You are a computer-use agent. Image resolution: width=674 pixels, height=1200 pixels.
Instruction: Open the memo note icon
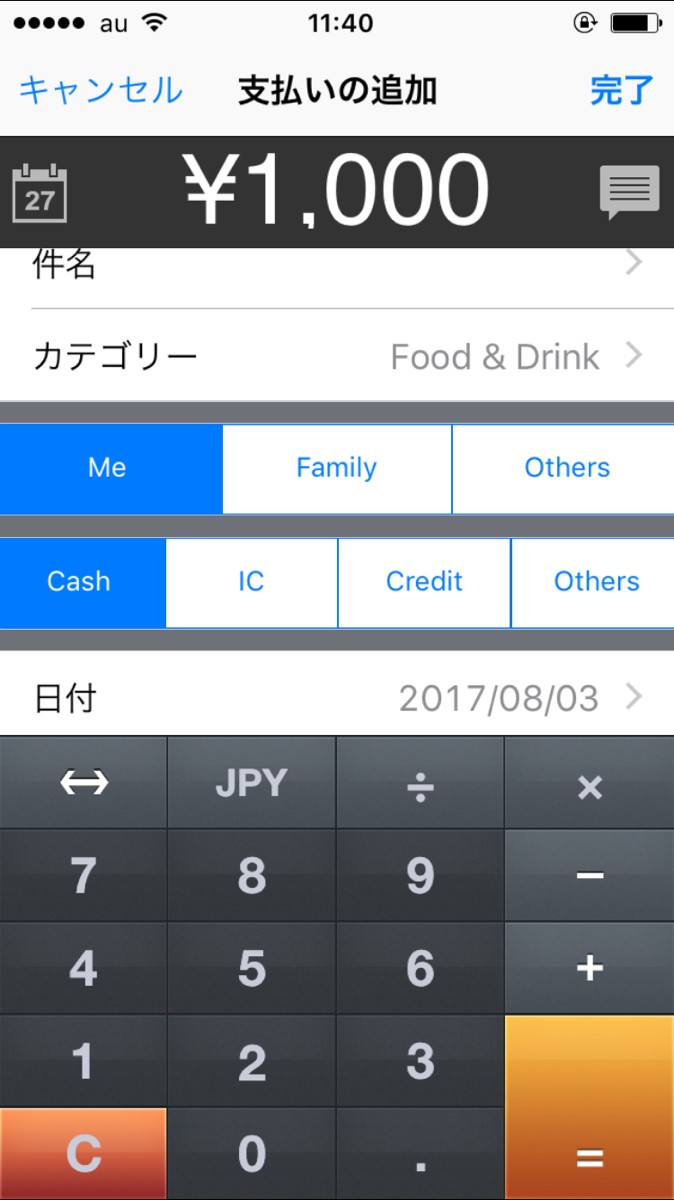(x=629, y=190)
